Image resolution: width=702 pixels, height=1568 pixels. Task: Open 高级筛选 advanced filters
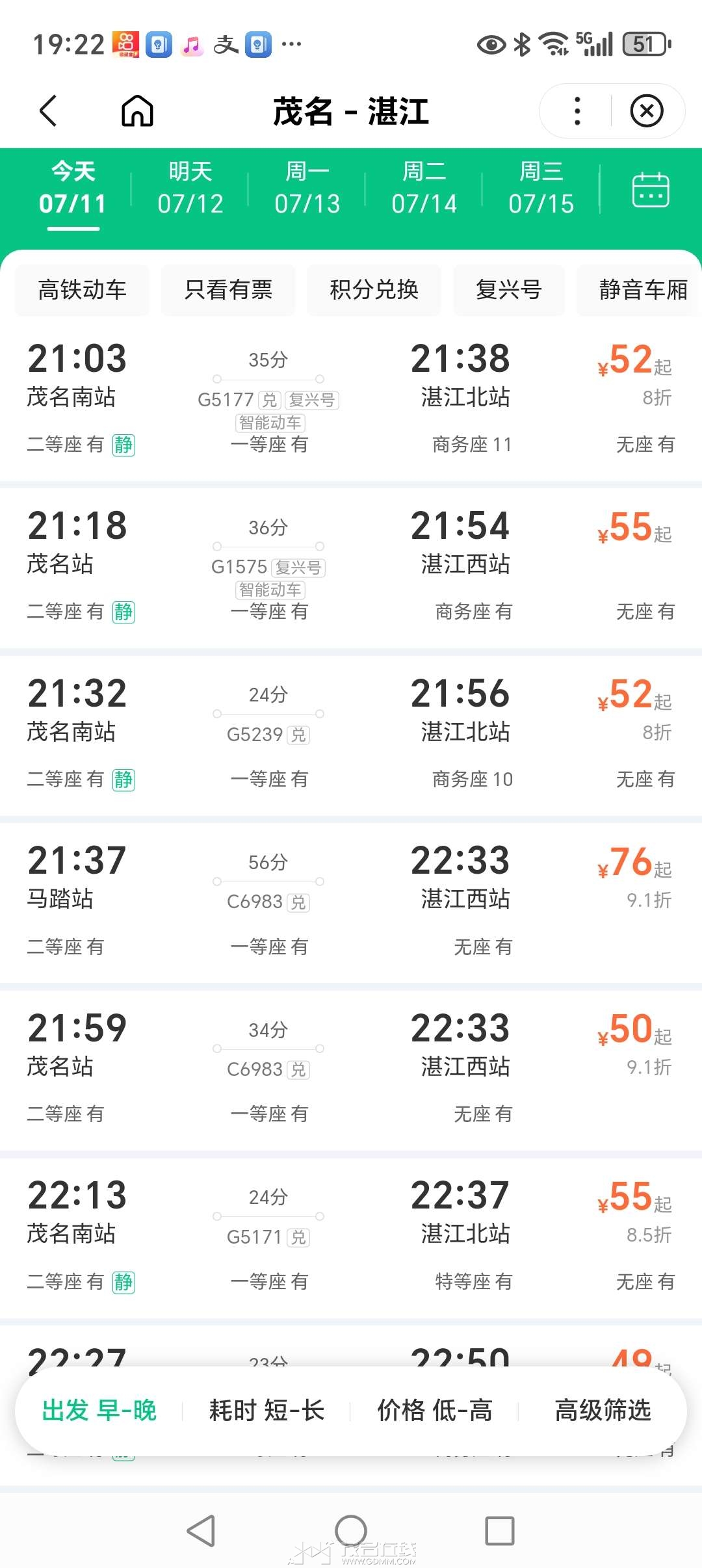click(603, 1411)
